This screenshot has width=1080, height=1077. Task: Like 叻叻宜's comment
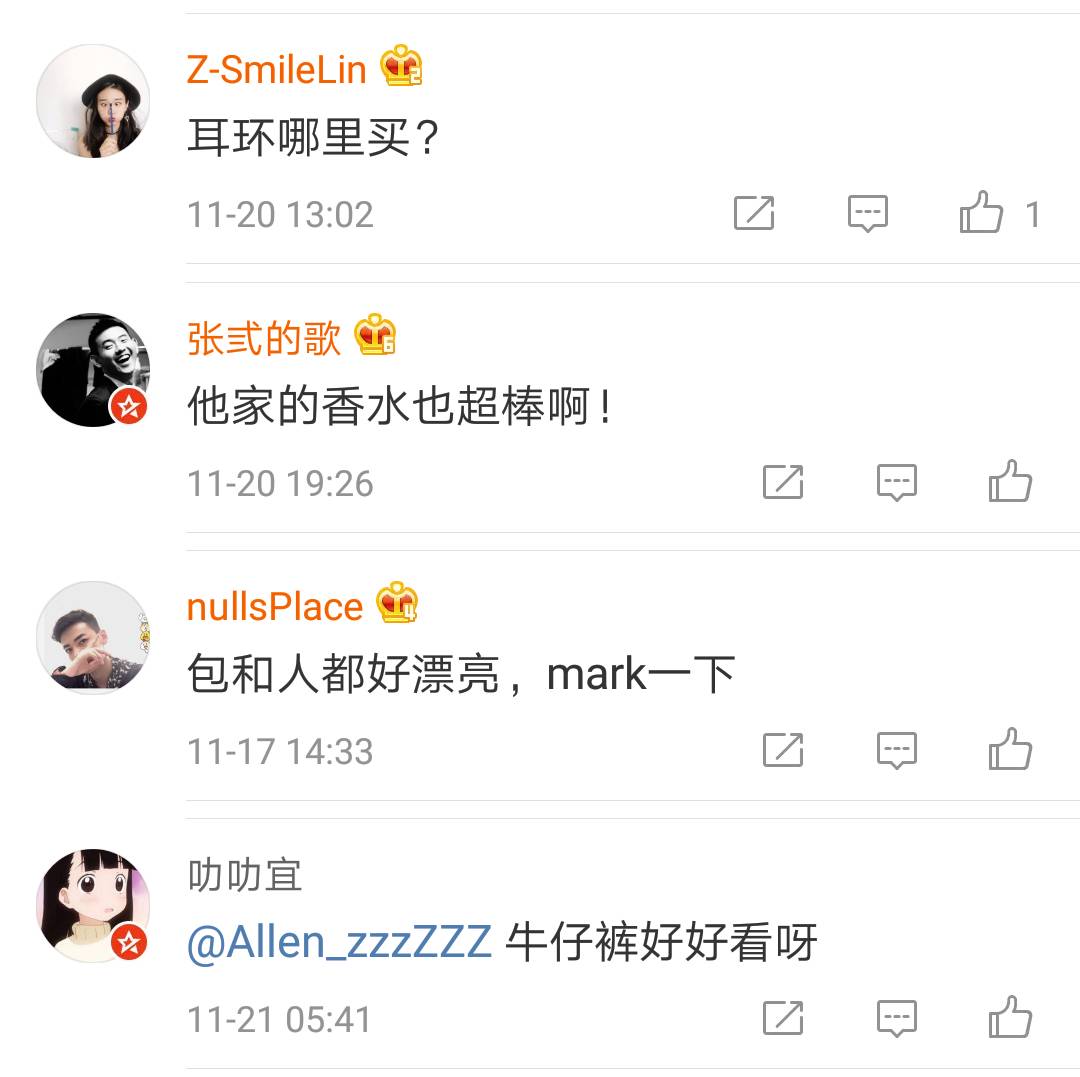[1010, 1018]
